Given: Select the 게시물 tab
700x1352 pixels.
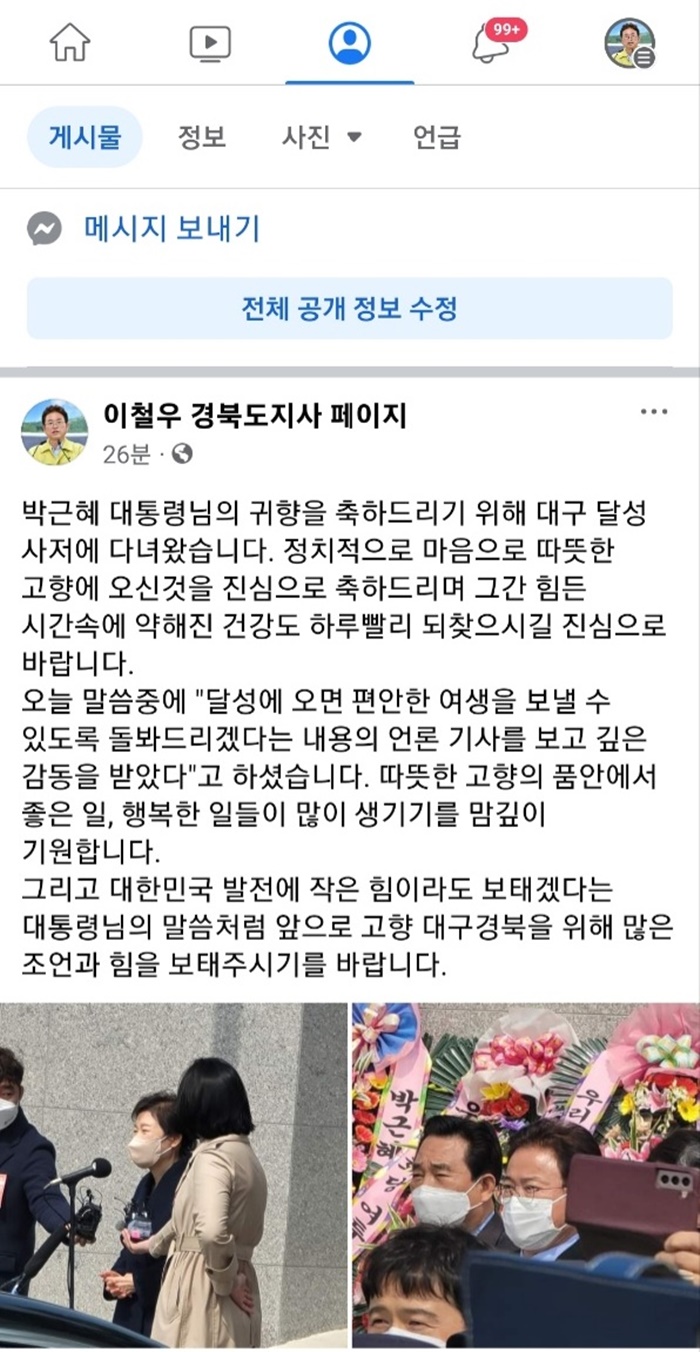Looking at the screenshot, I should pos(84,137).
